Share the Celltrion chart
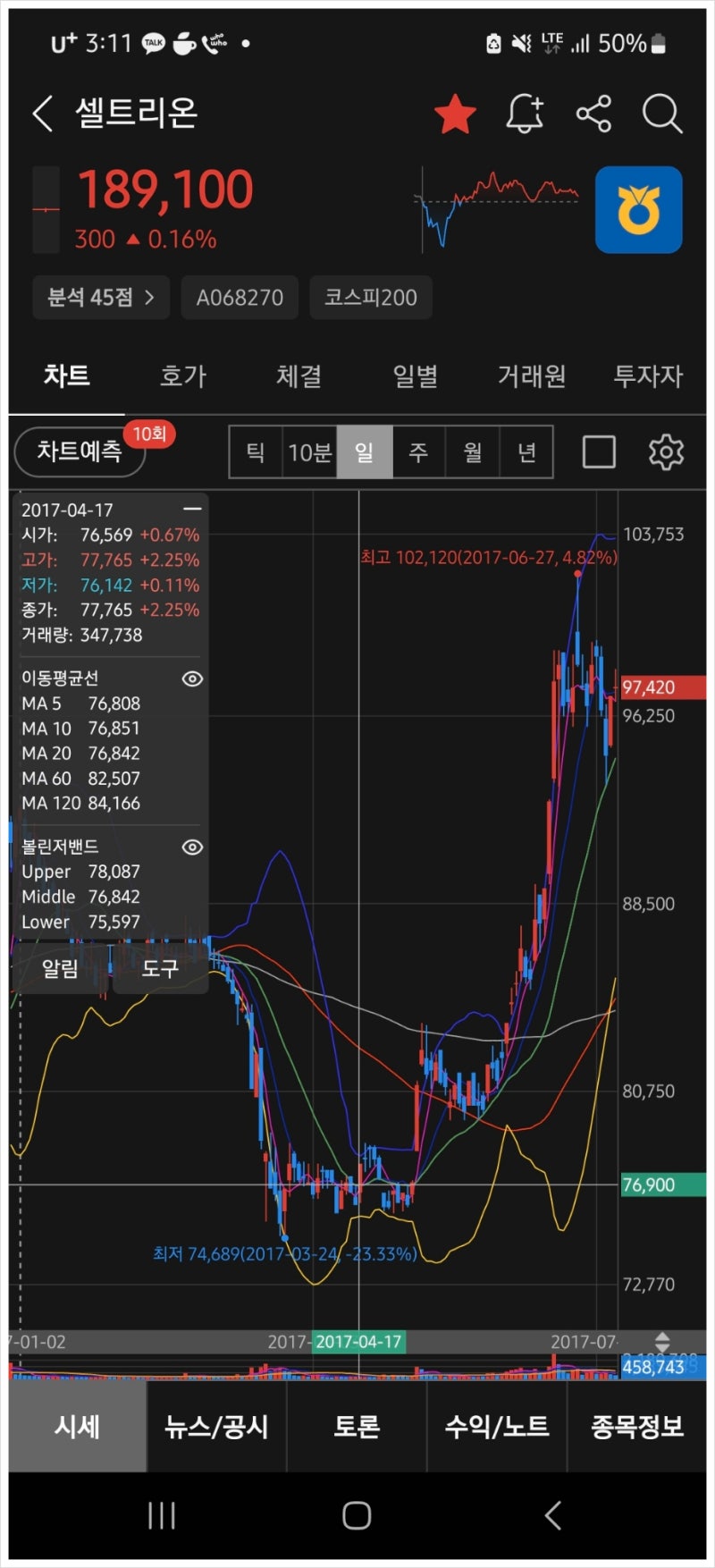Screen dimensions: 715x1568 coord(594,114)
